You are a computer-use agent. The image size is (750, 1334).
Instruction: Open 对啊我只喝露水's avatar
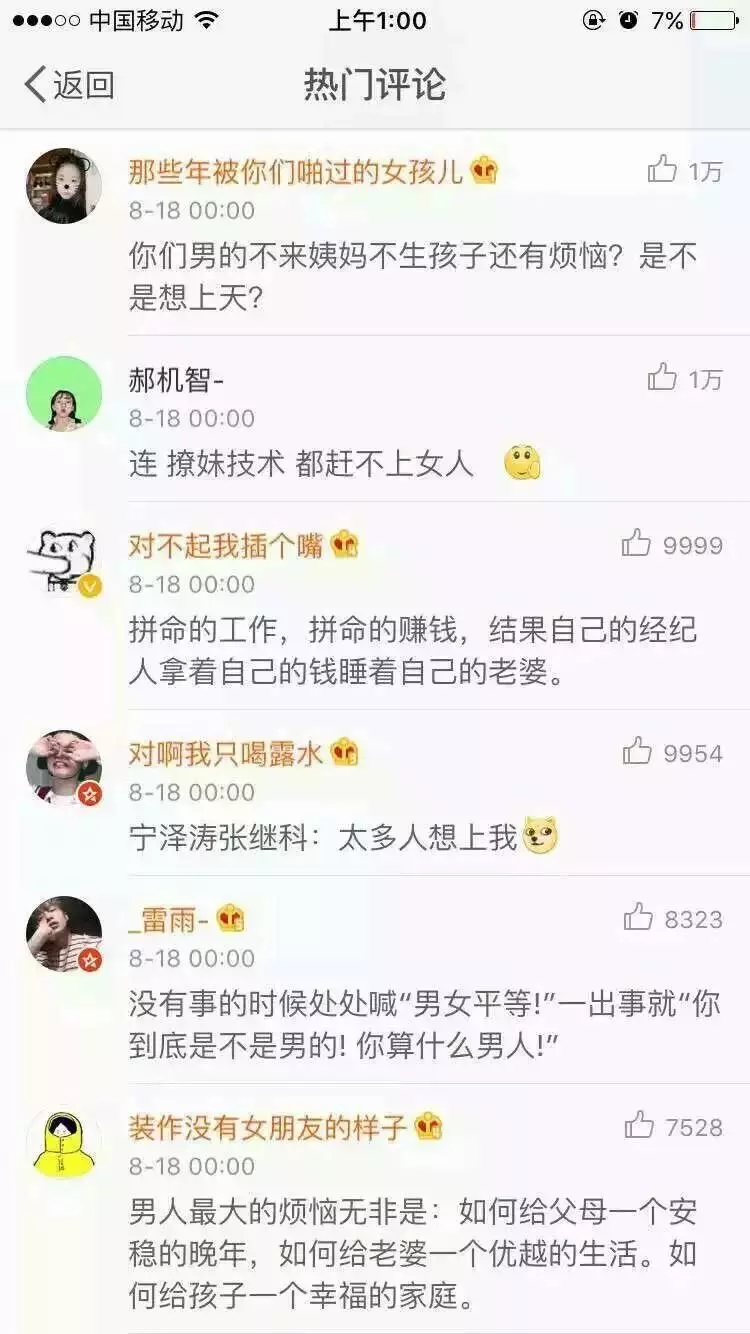click(64, 768)
